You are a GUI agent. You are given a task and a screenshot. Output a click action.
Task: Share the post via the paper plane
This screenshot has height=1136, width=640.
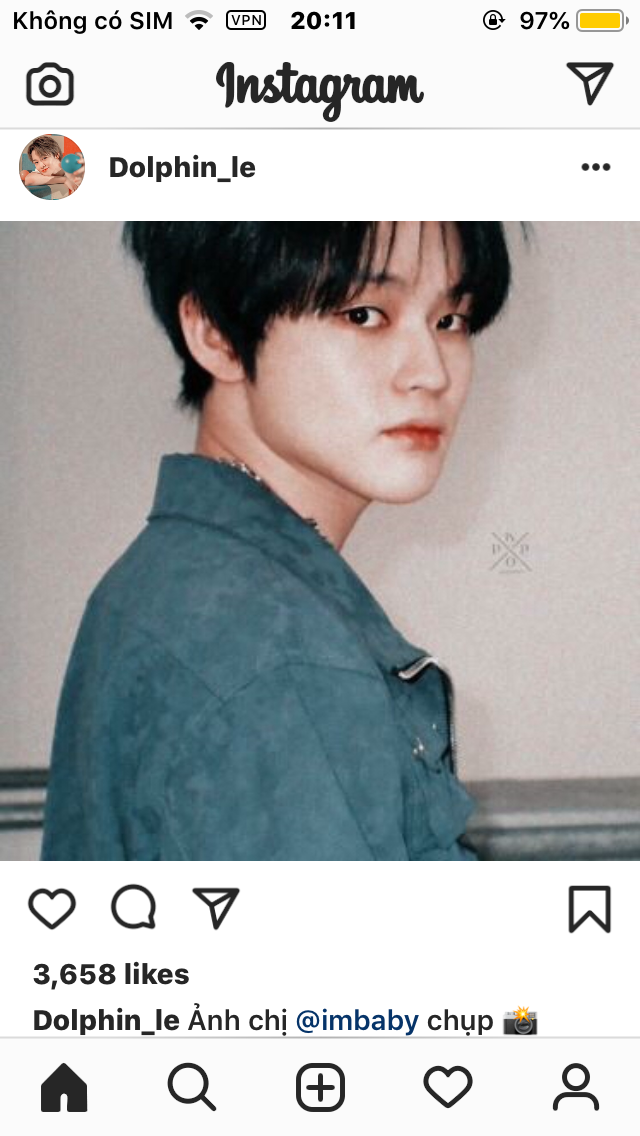click(x=216, y=908)
